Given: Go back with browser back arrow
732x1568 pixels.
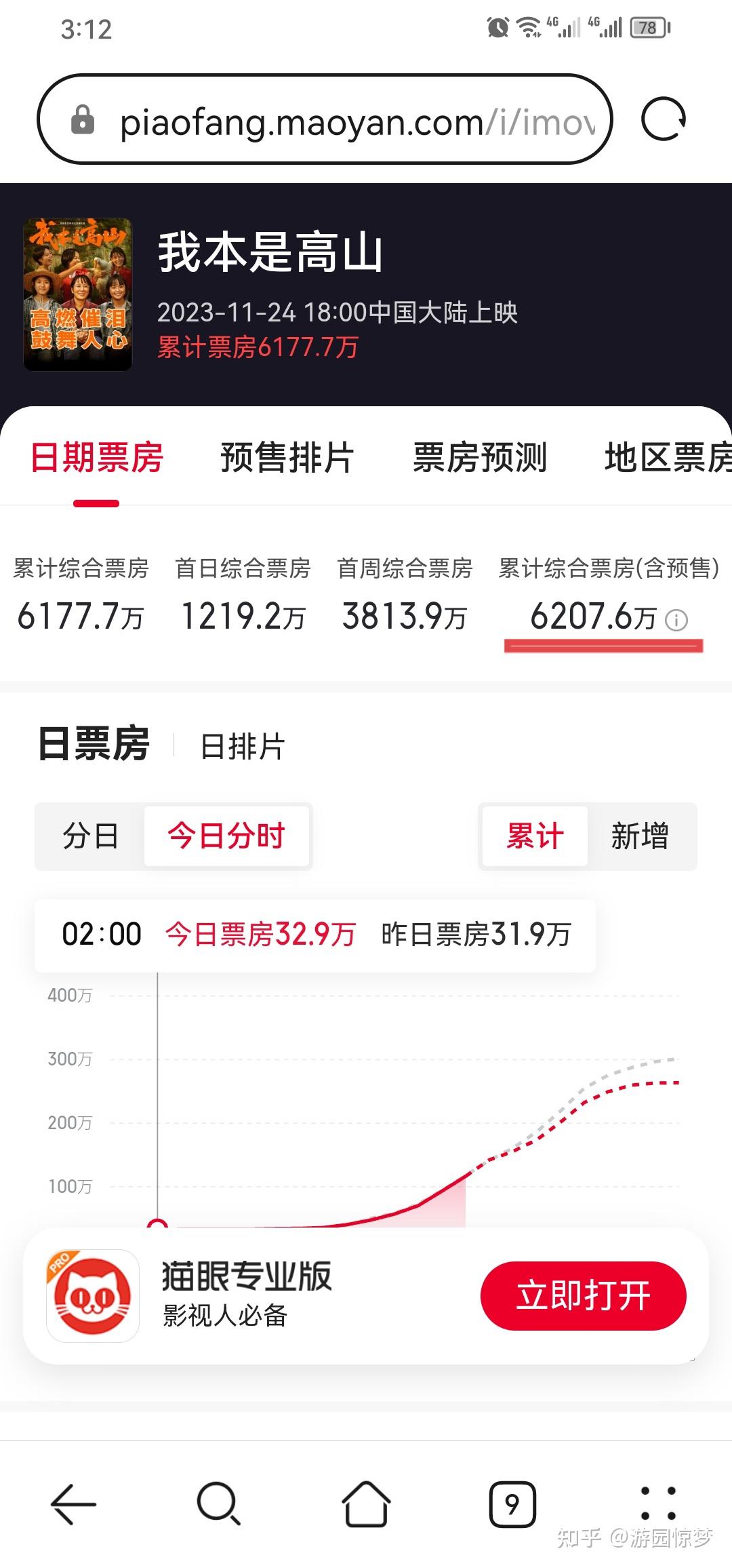Looking at the screenshot, I should [x=74, y=1505].
